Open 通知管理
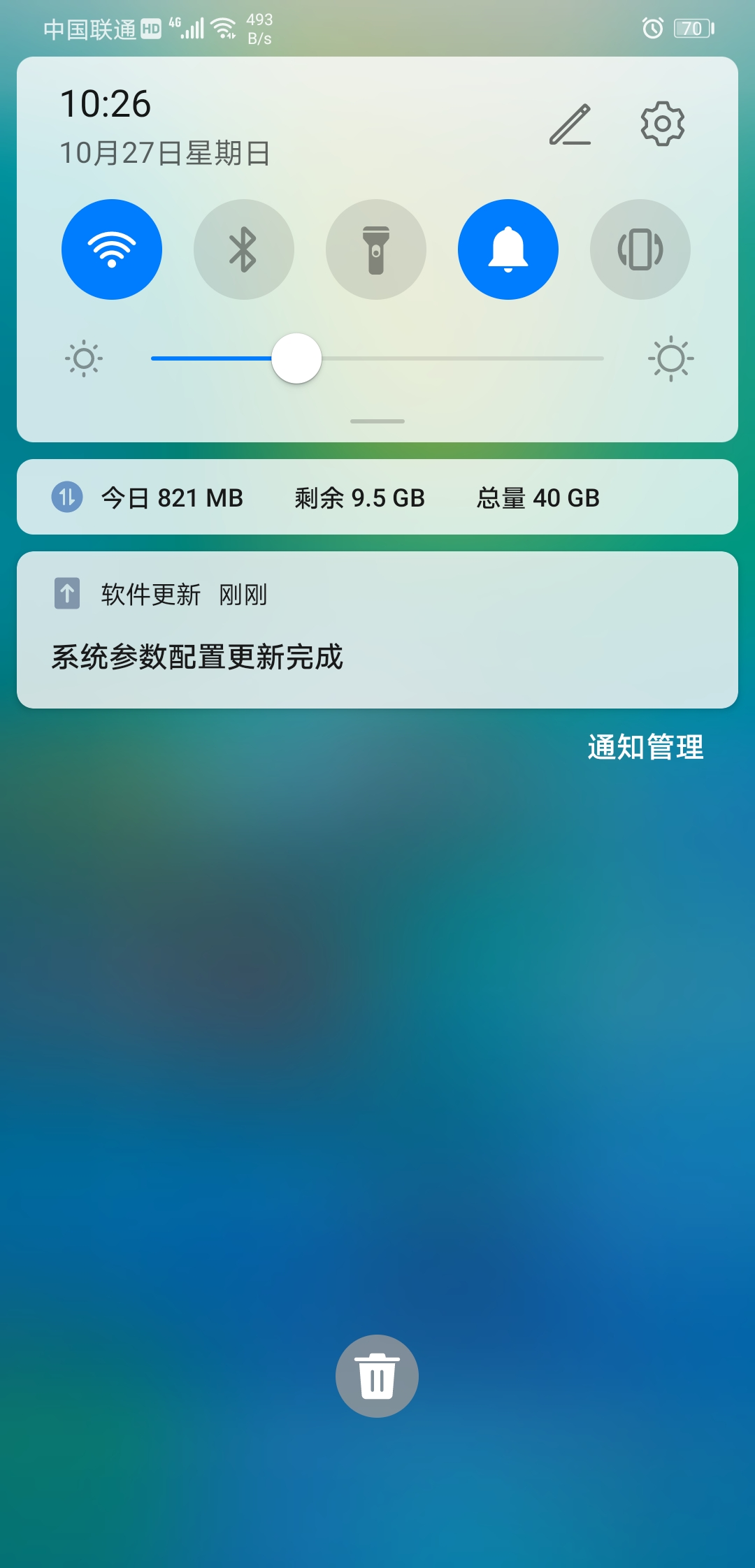This screenshot has width=755, height=1568. coord(645,747)
